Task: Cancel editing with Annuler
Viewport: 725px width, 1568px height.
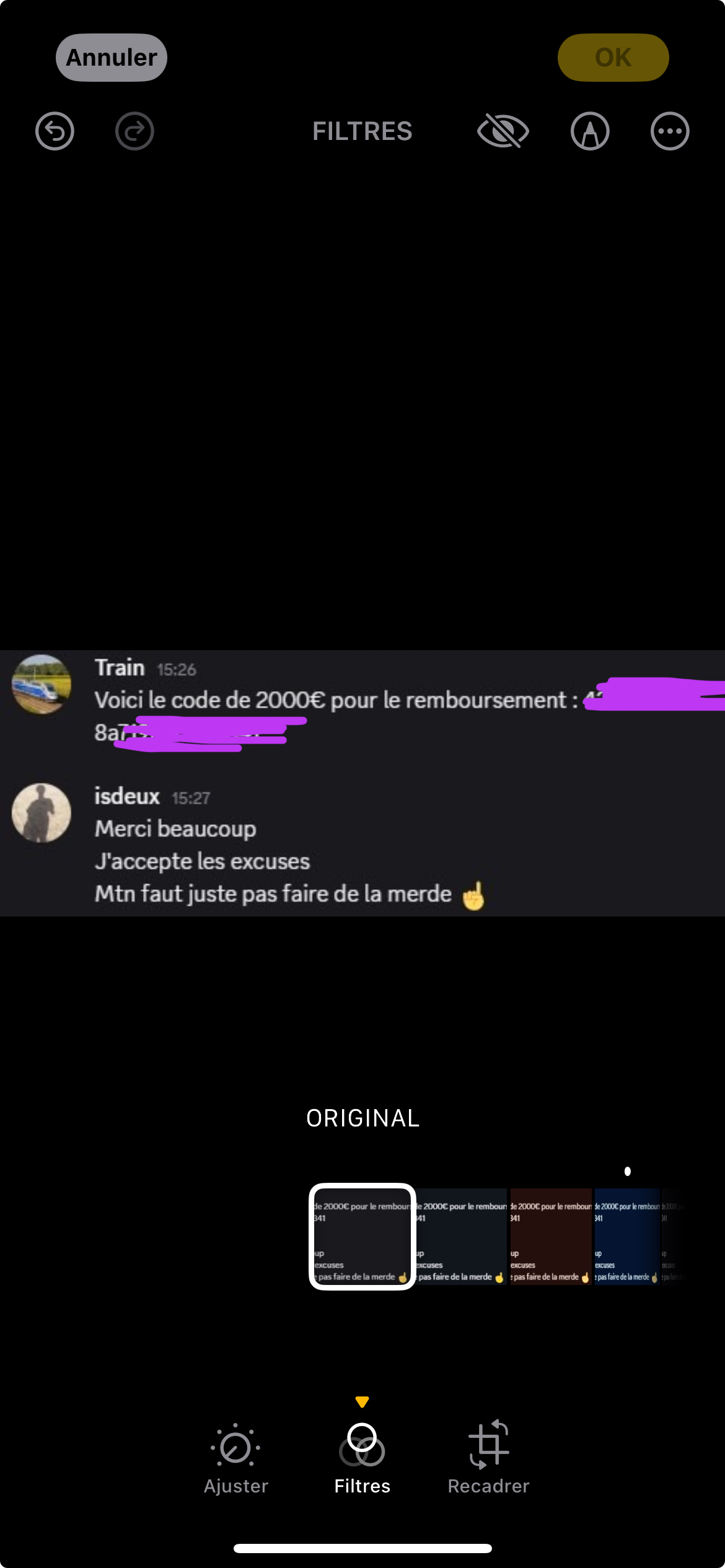Action: (112, 58)
